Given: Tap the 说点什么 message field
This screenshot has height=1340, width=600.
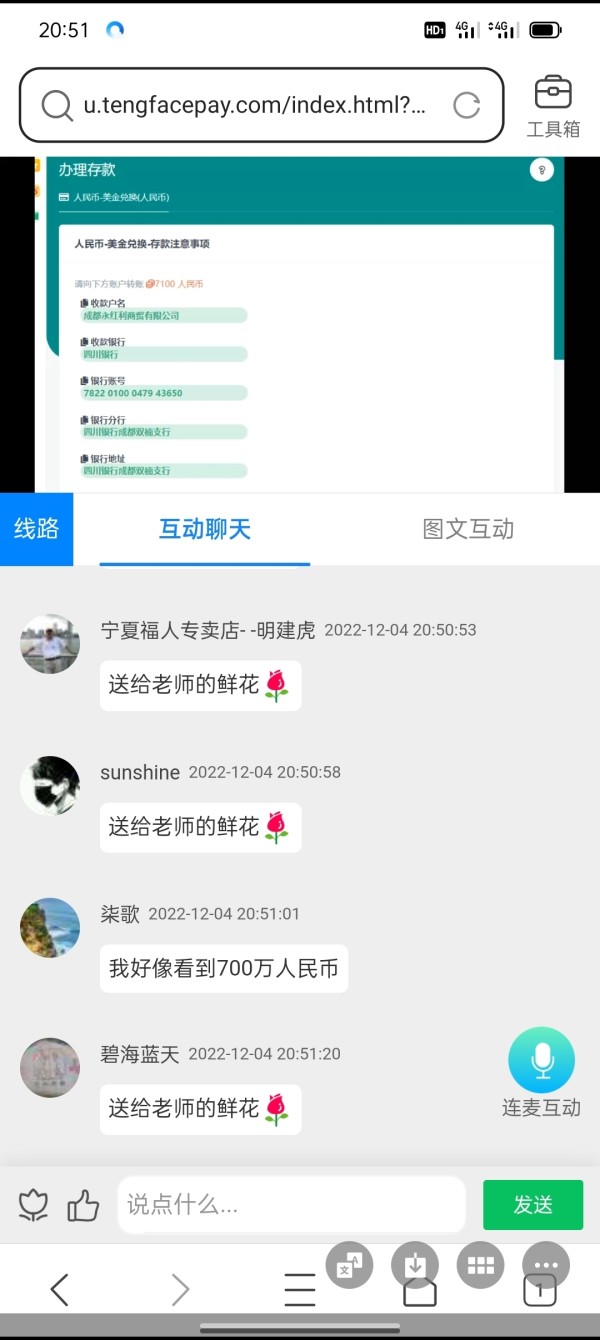Looking at the screenshot, I should (x=292, y=1205).
